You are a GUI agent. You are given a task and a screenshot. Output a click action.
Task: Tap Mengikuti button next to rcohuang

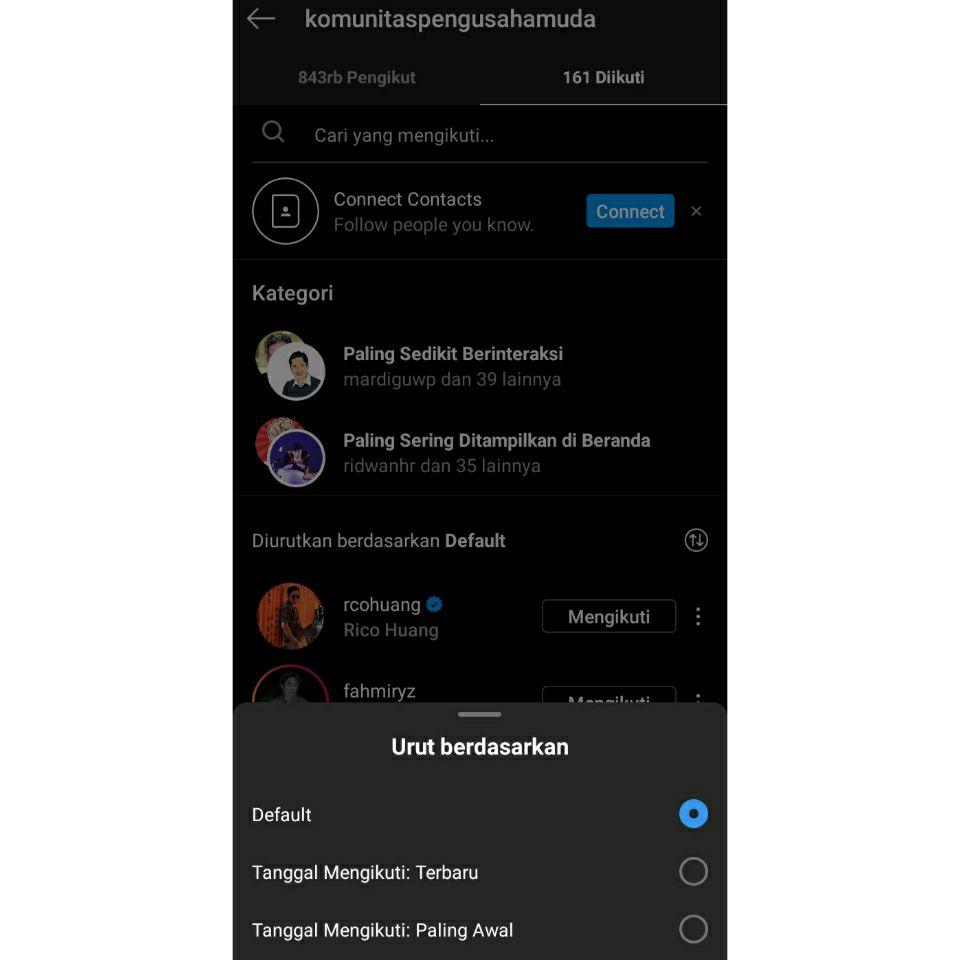(x=608, y=617)
